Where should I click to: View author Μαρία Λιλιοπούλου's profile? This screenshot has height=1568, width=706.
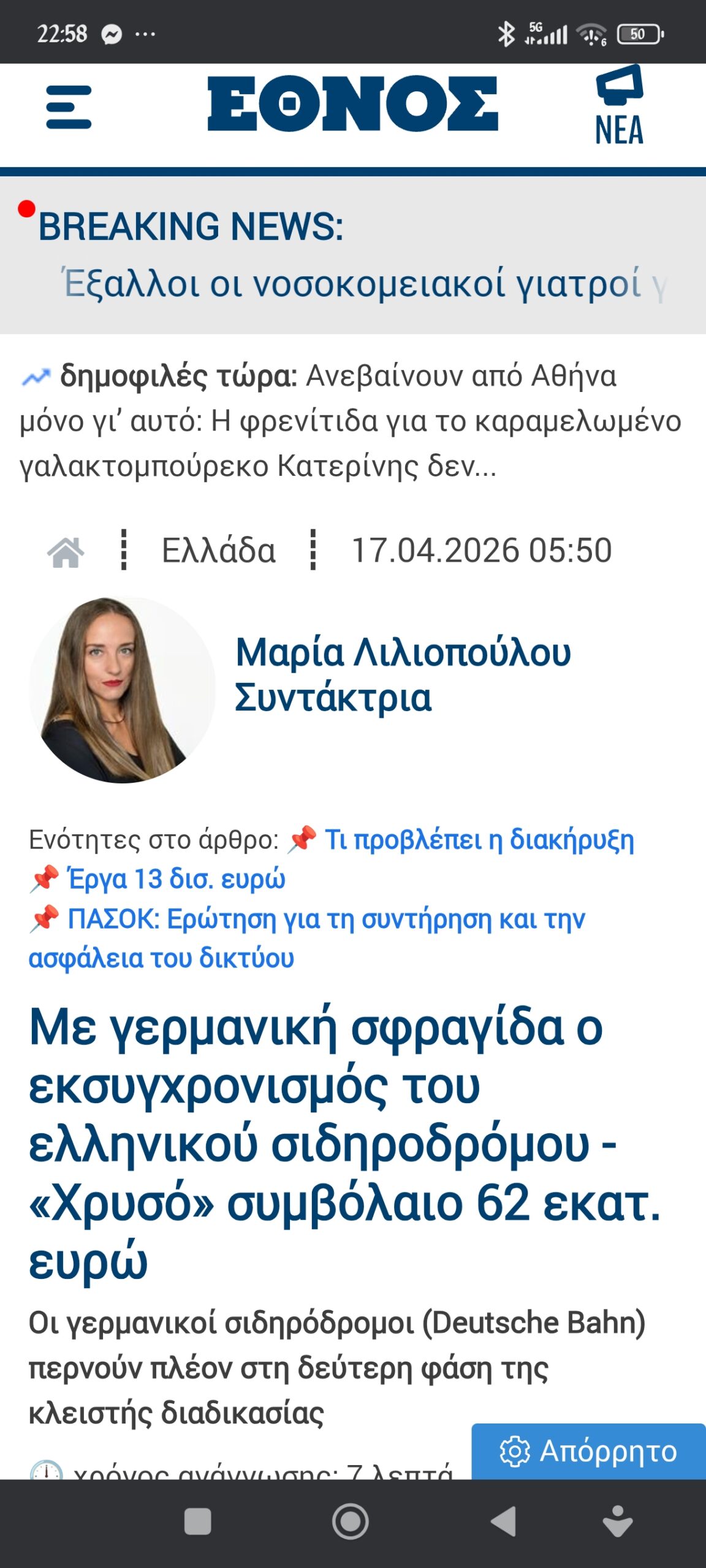pyautogui.click(x=402, y=653)
